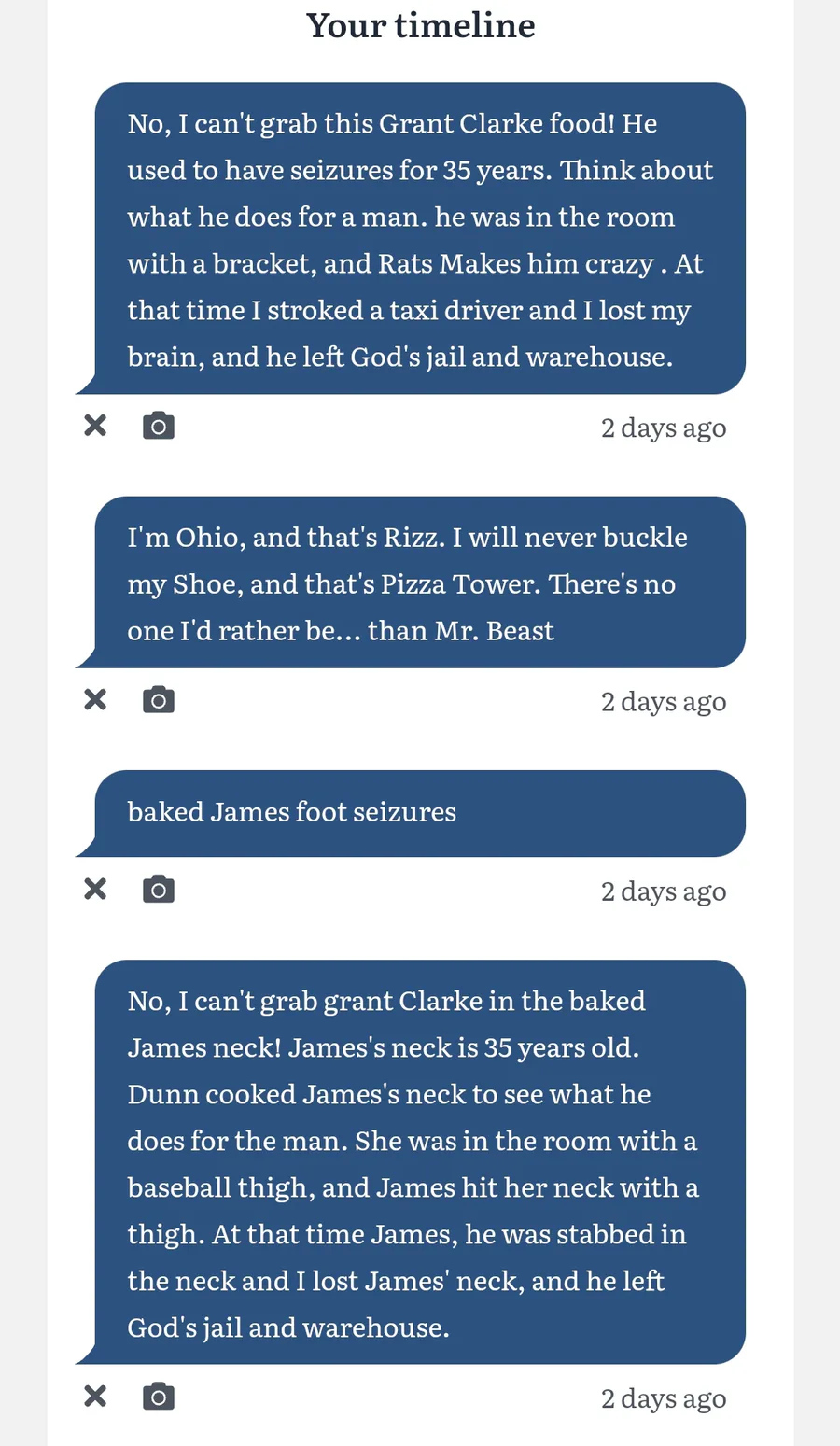Tap camera icon under the baseball thigh post
840x1446 pixels.
(159, 1396)
